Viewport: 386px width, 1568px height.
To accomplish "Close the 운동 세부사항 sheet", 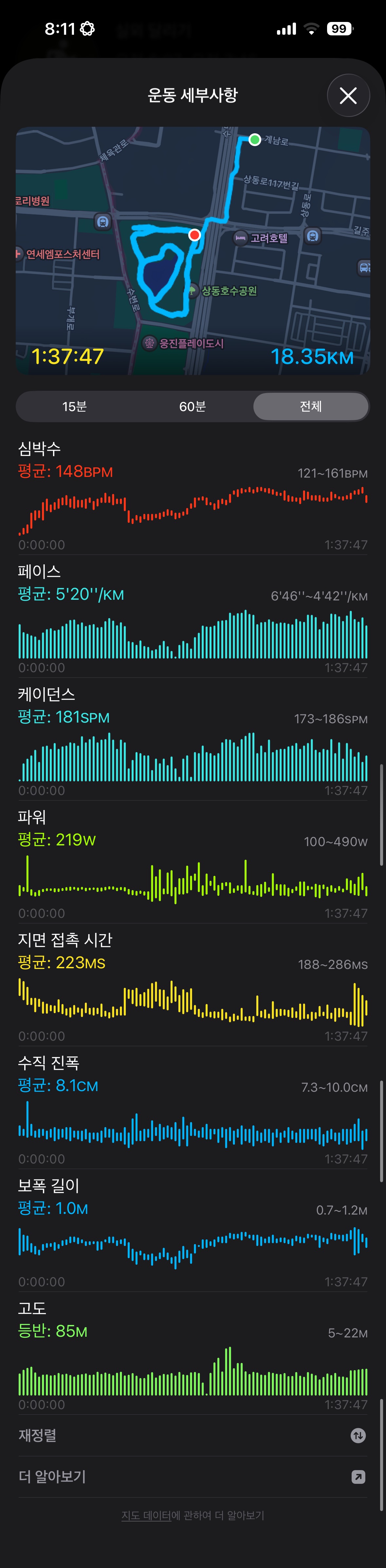I will tap(348, 96).
